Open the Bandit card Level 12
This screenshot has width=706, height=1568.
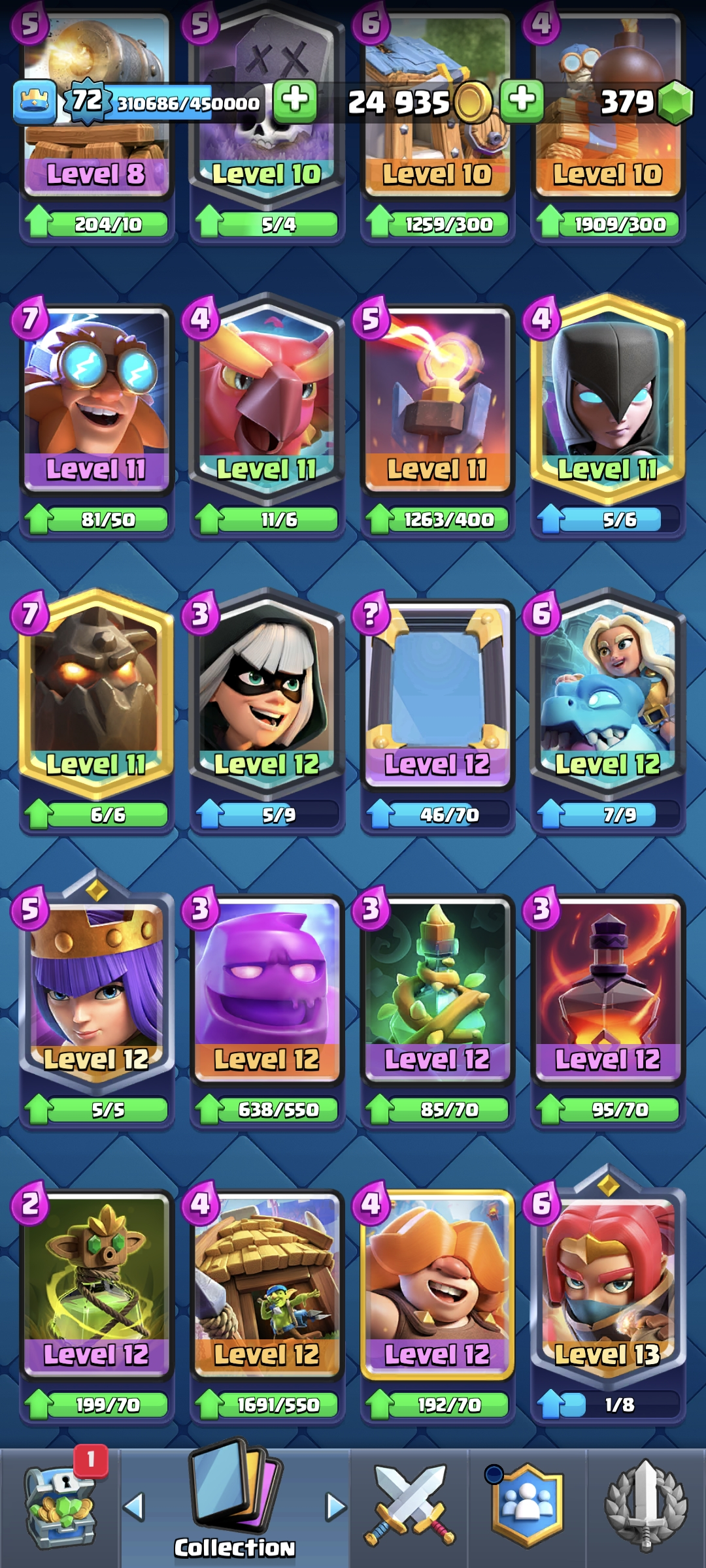(267, 693)
